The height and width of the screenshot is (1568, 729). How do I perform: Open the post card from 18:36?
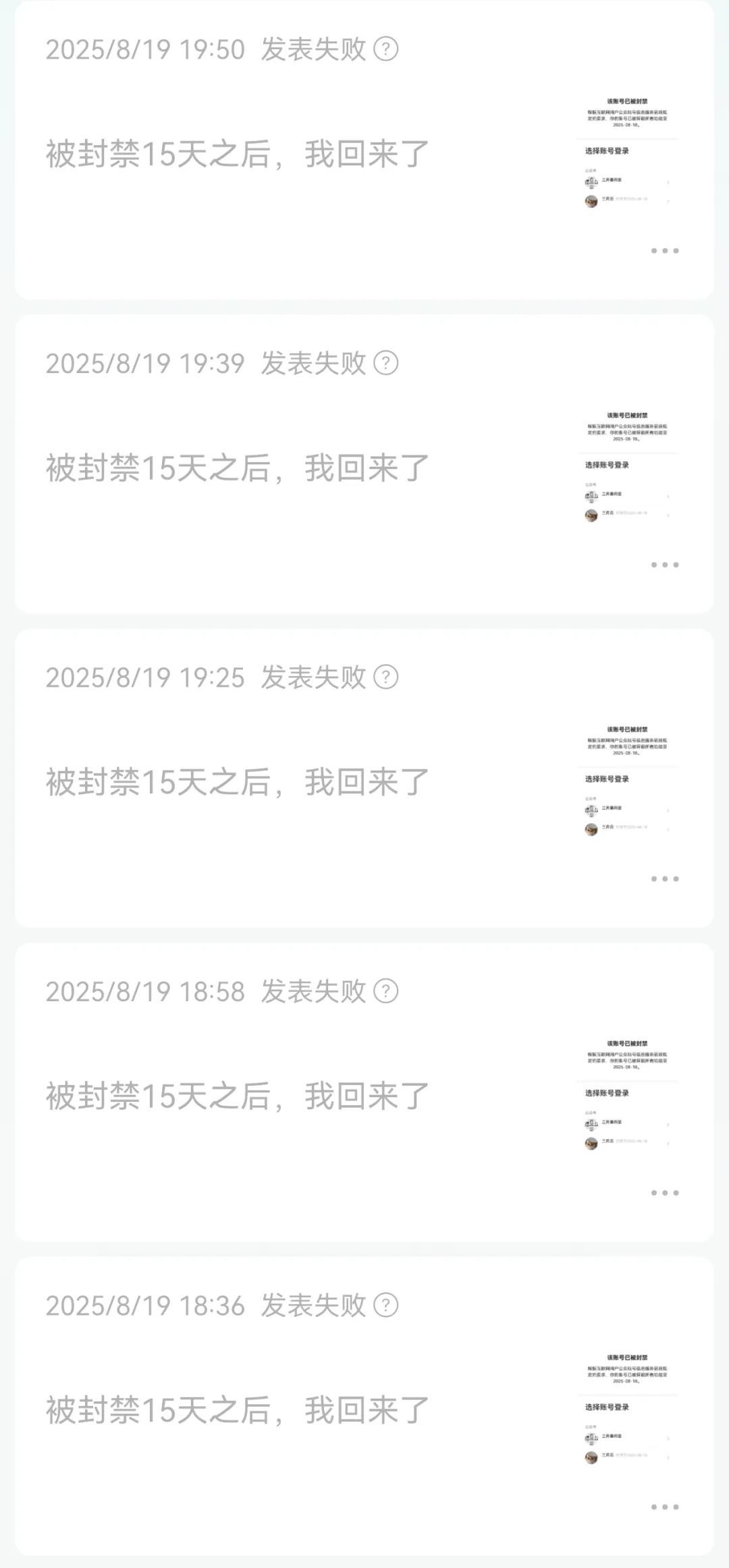click(236, 1410)
